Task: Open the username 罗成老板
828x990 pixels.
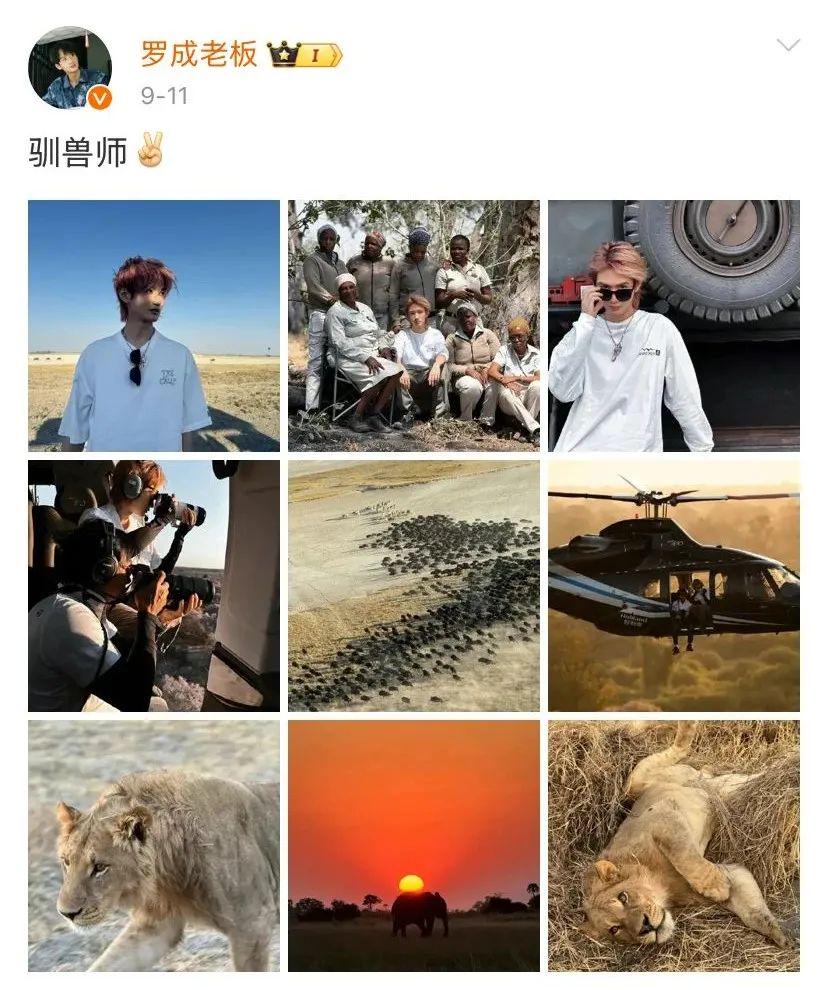Action: 198,53
